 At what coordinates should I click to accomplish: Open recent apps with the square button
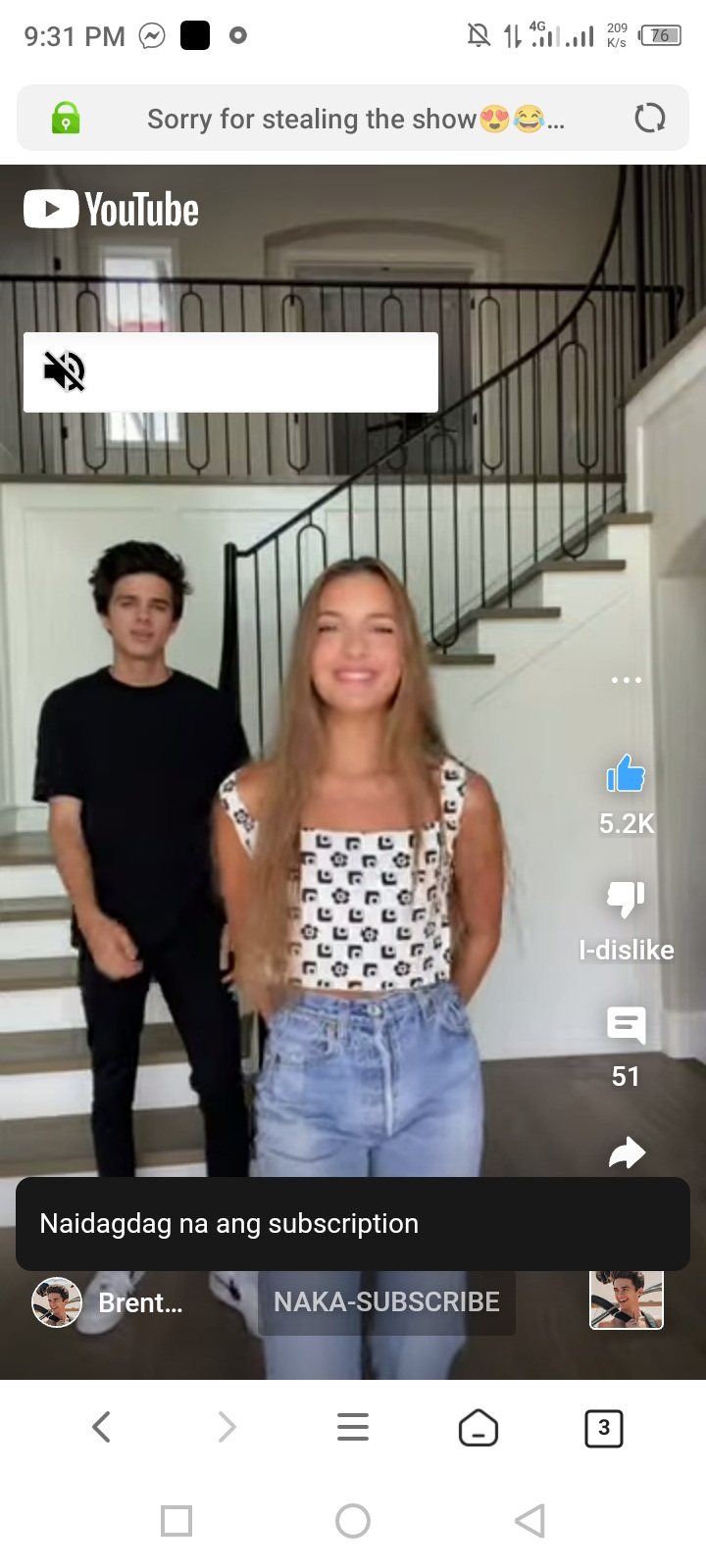176,1521
